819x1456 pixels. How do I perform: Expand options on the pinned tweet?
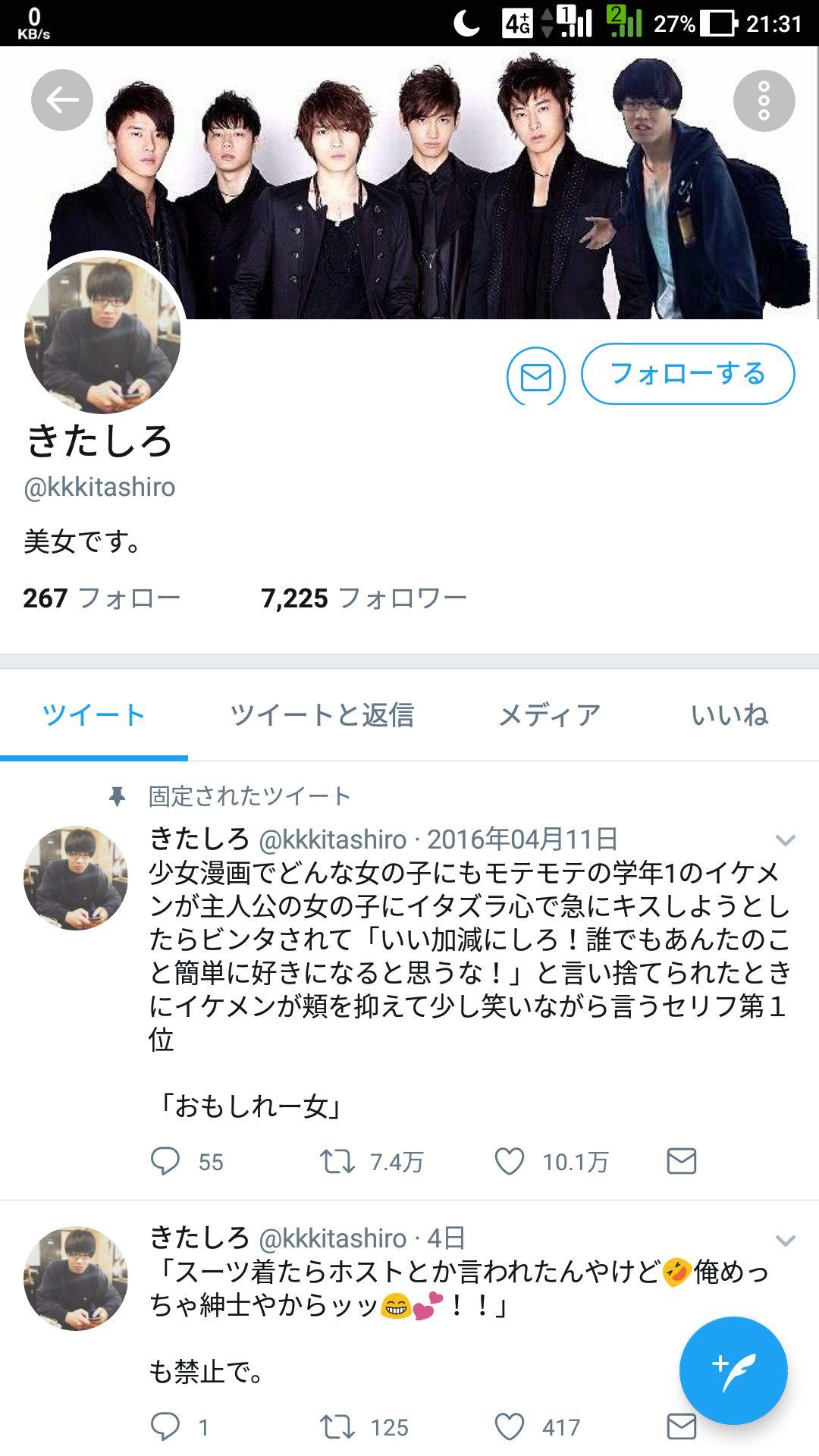pos(786,839)
